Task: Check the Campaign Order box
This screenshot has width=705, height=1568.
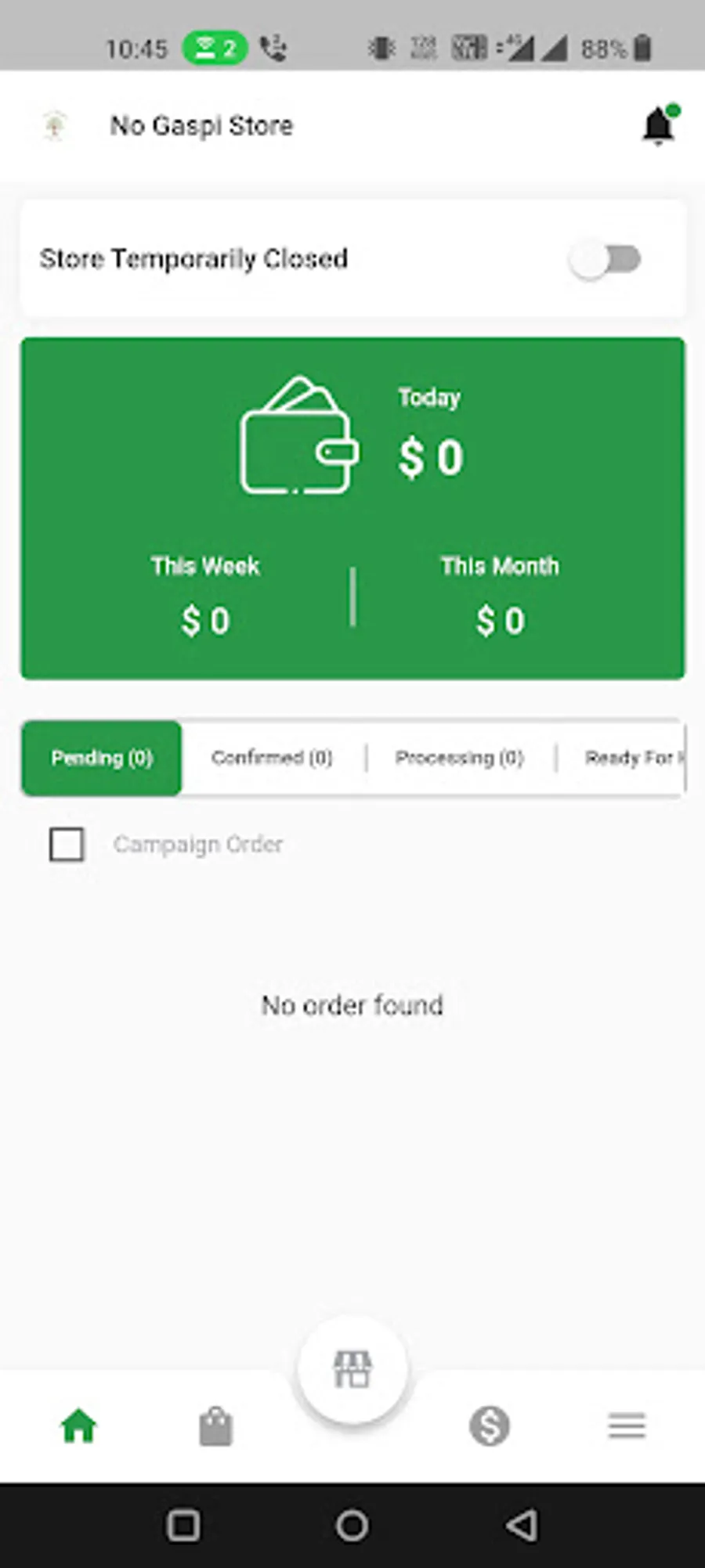Action: pos(67,845)
